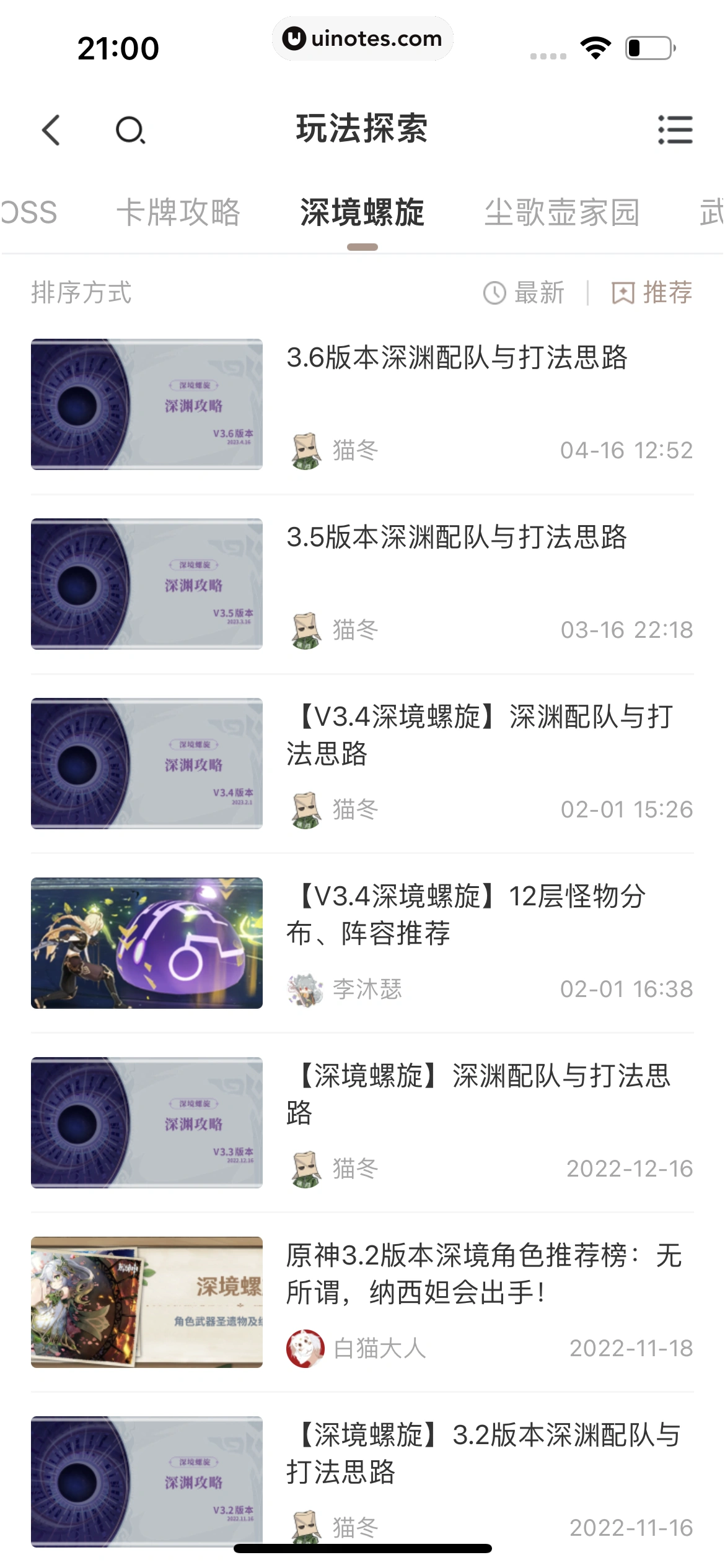
Task: Open the list menu at top right
Action: [x=677, y=130]
